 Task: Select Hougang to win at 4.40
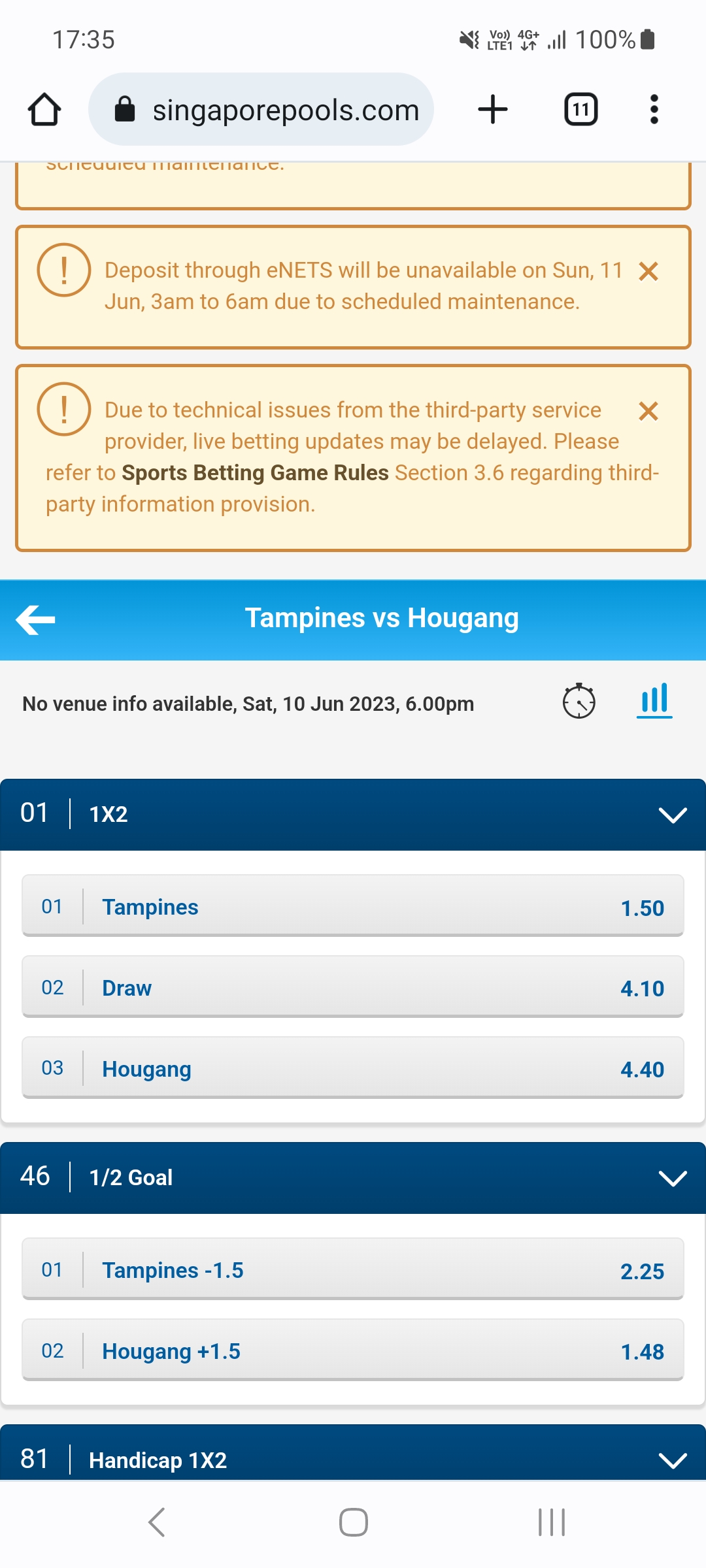tap(353, 1069)
